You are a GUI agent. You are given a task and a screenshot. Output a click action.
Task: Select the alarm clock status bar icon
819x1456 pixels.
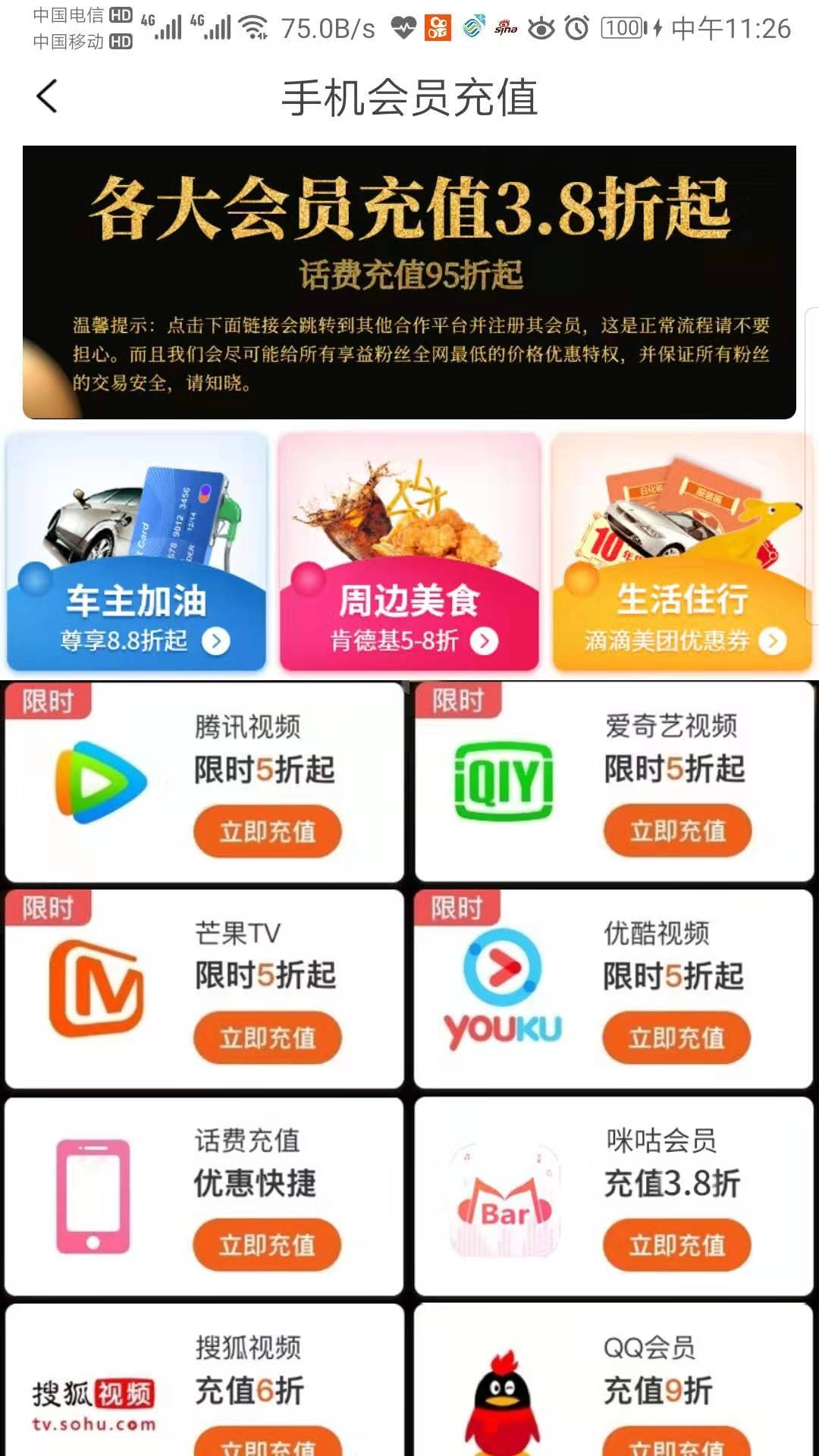pyautogui.click(x=575, y=25)
